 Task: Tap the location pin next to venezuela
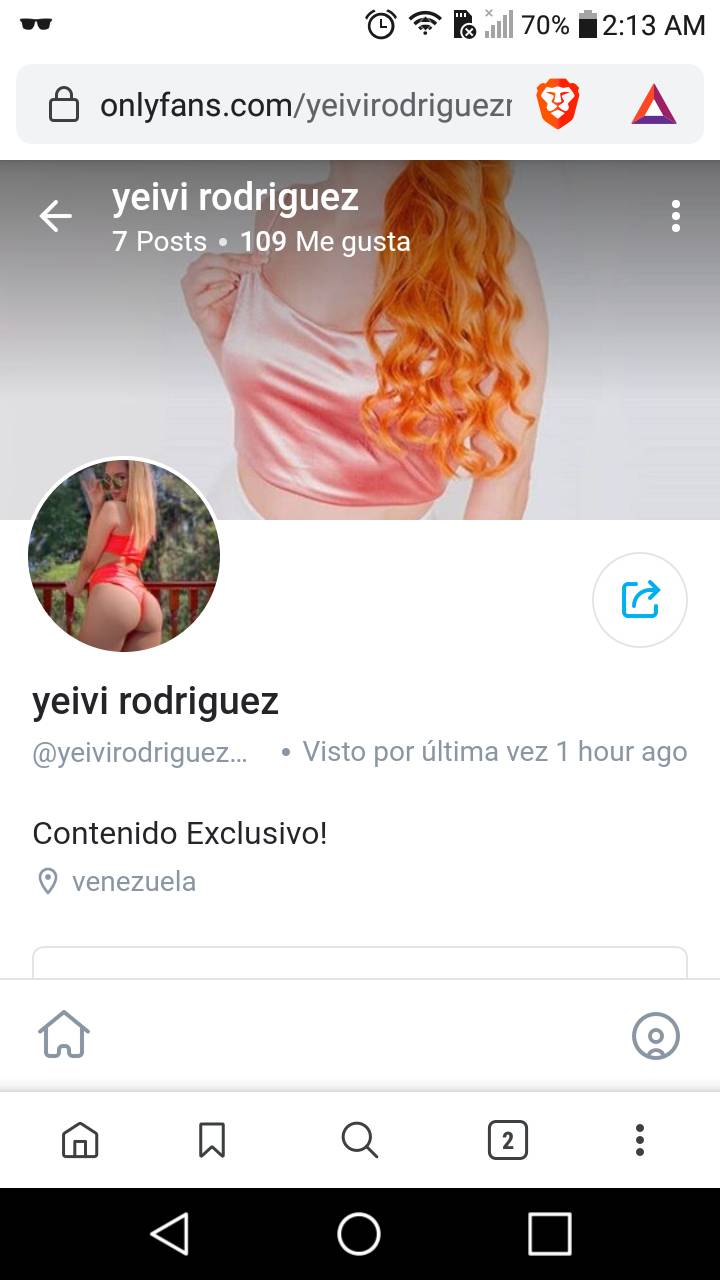coord(47,881)
